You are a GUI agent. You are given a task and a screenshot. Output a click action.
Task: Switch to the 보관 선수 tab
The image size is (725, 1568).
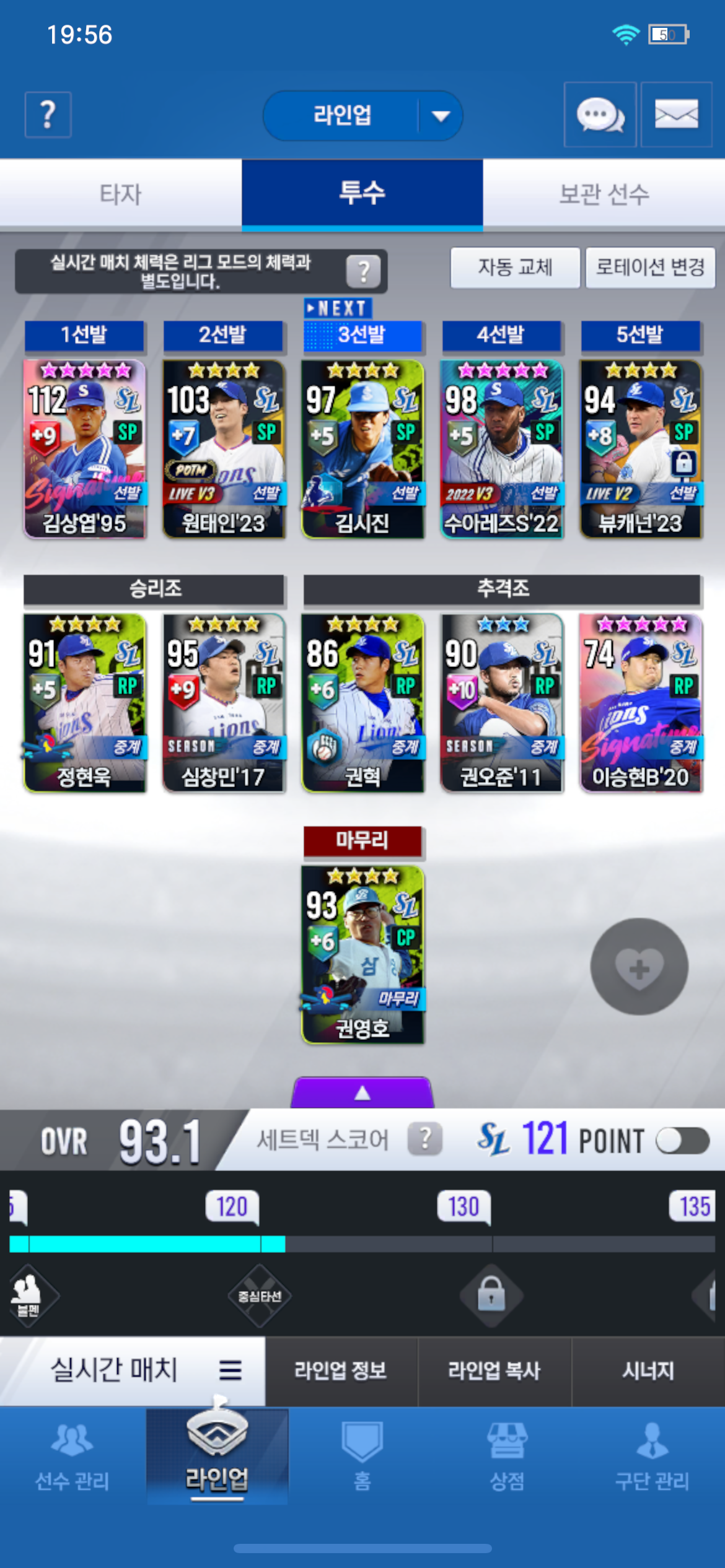point(604,194)
